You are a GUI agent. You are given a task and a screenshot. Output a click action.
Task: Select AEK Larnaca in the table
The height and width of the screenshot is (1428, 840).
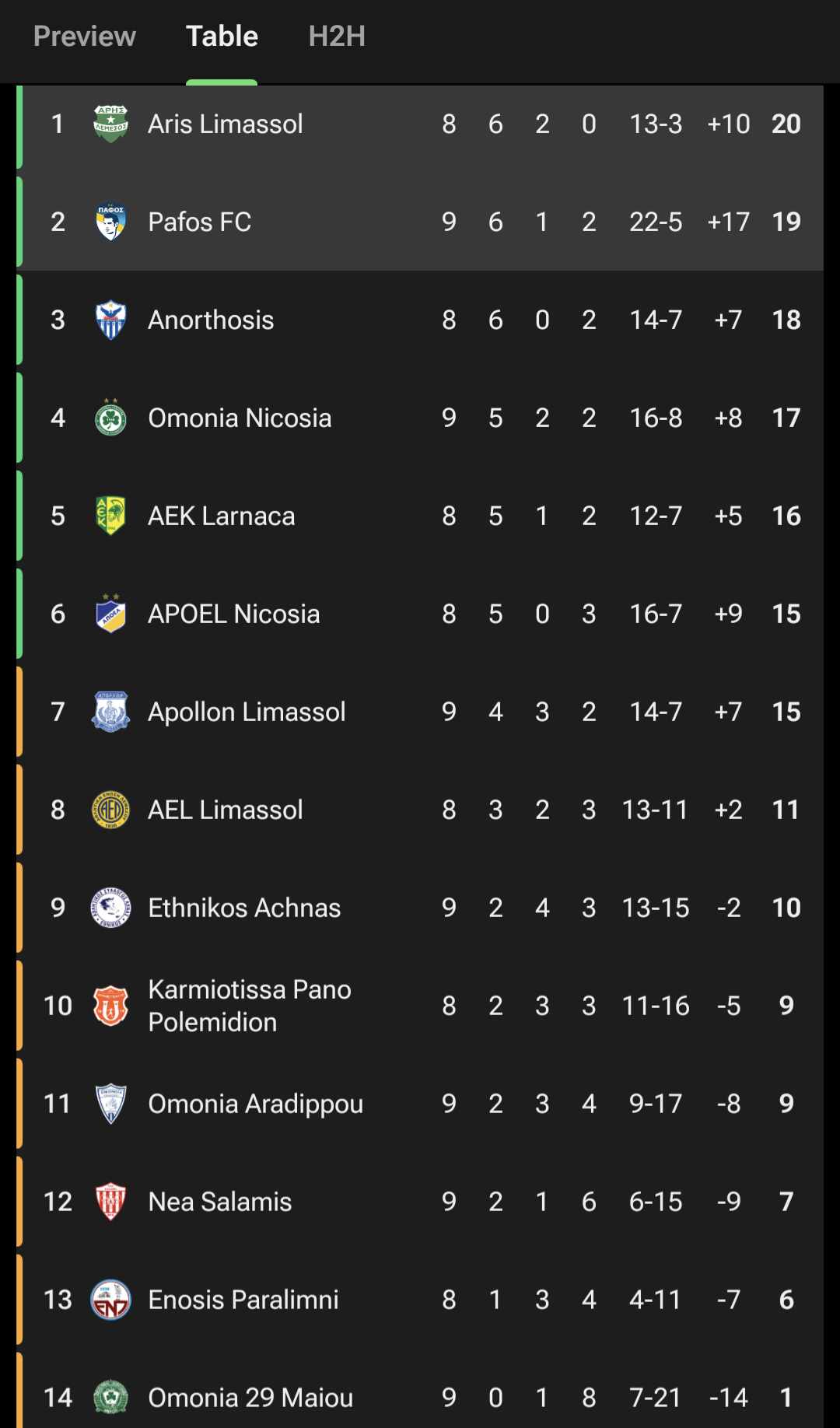[x=420, y=516]
